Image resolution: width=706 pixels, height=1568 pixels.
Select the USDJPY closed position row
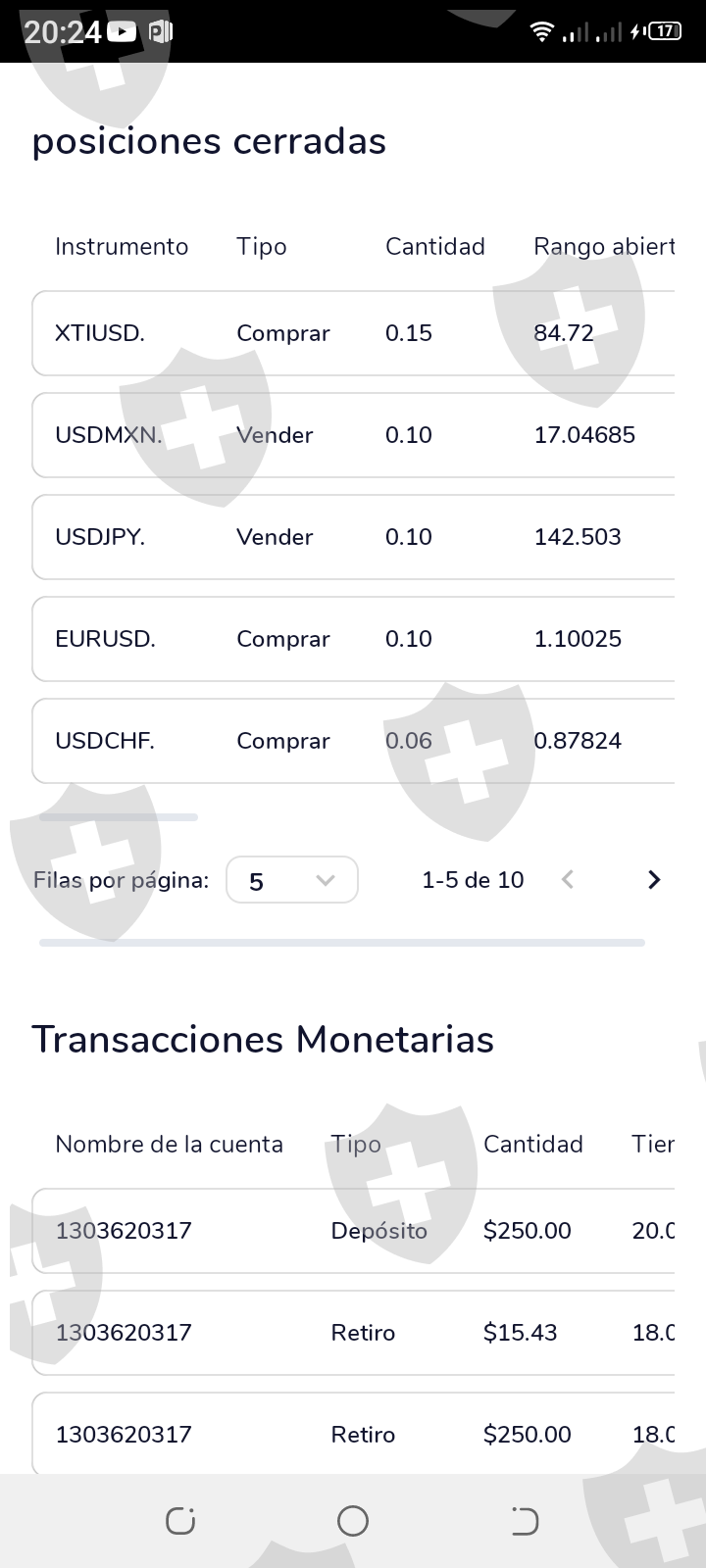click(x=353, y=537)
